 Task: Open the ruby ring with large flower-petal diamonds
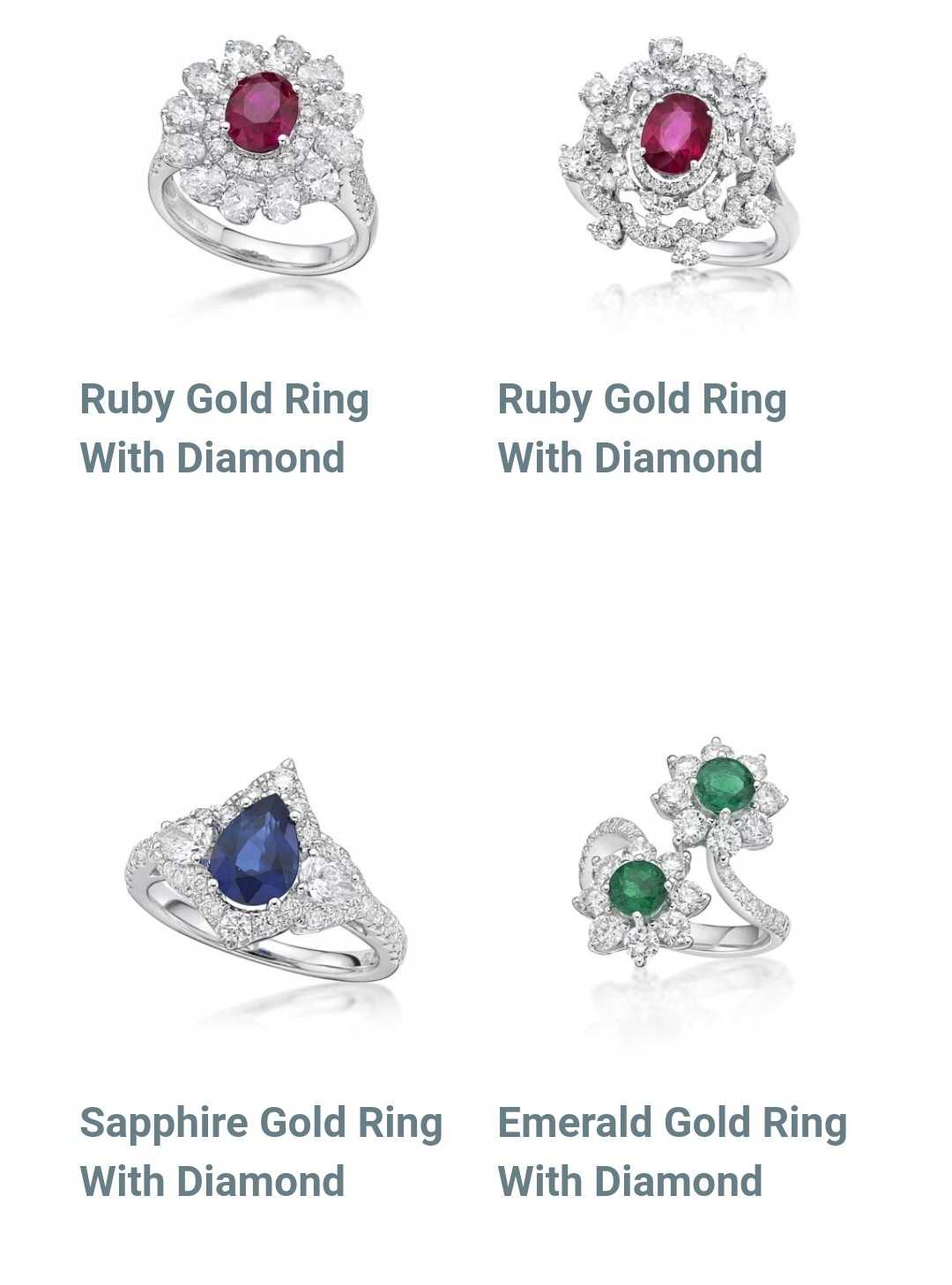(263, 154)
